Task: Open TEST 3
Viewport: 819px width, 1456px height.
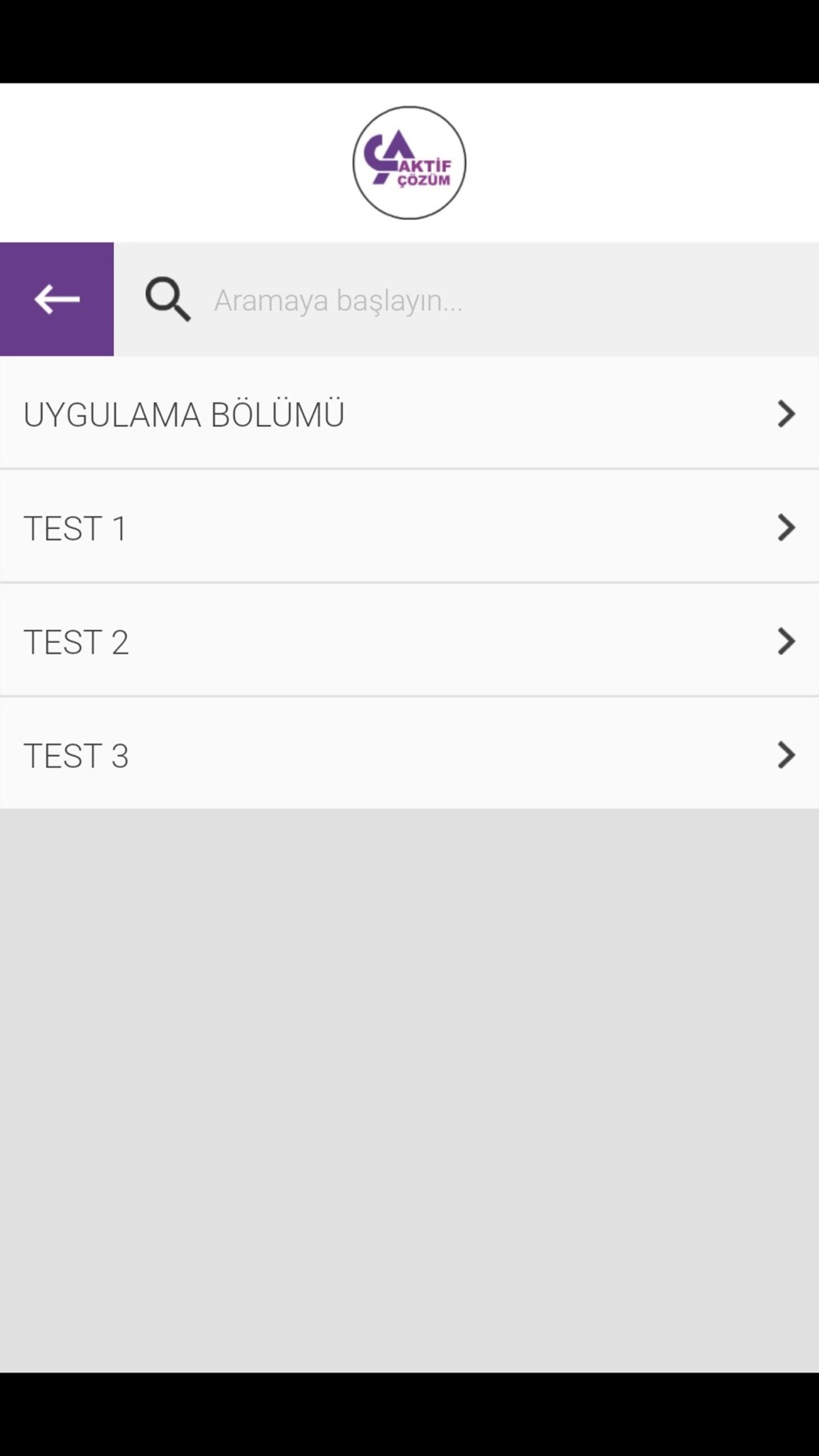Action: click(409, 754)
